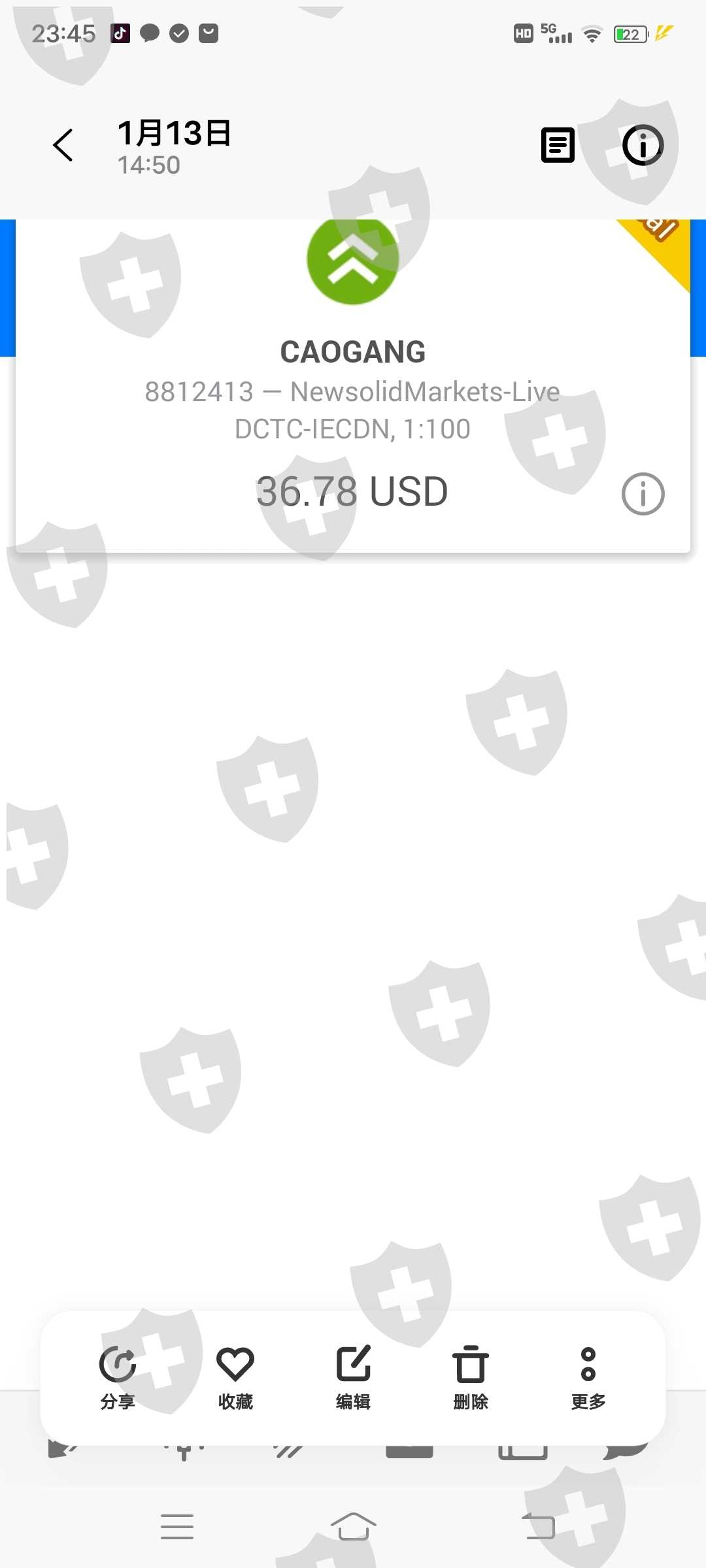Open the system recent apps menu
This screenshot has width=706, height=1568.
coord(177,1527)
